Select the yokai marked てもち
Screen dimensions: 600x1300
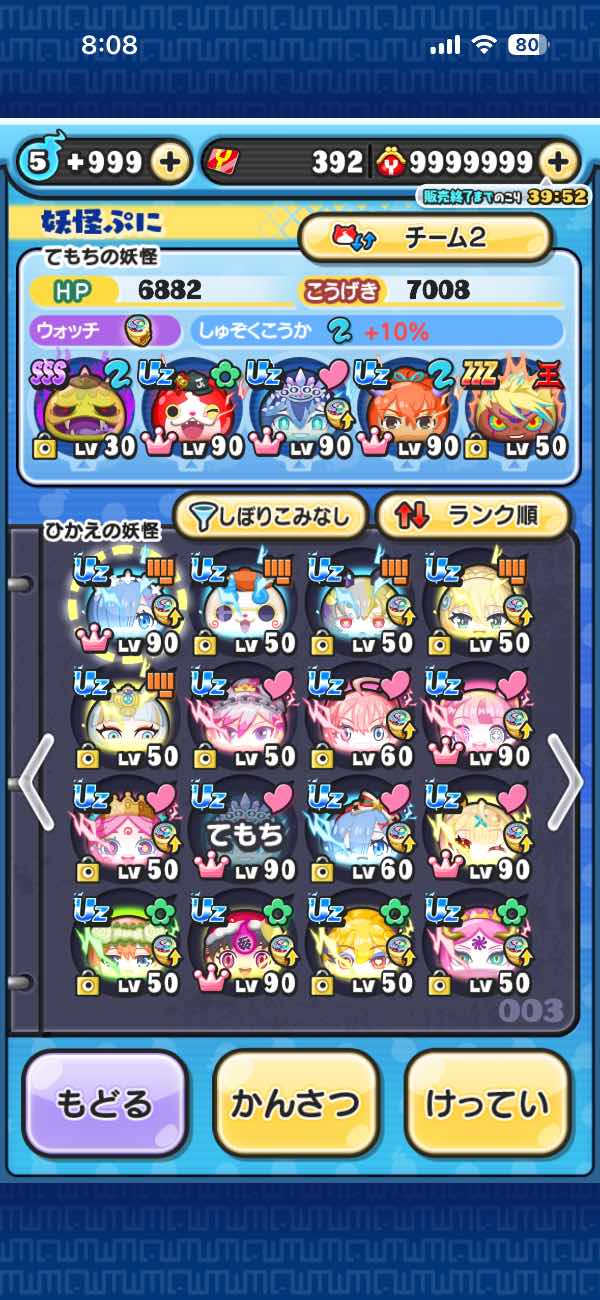pos(244,832)
